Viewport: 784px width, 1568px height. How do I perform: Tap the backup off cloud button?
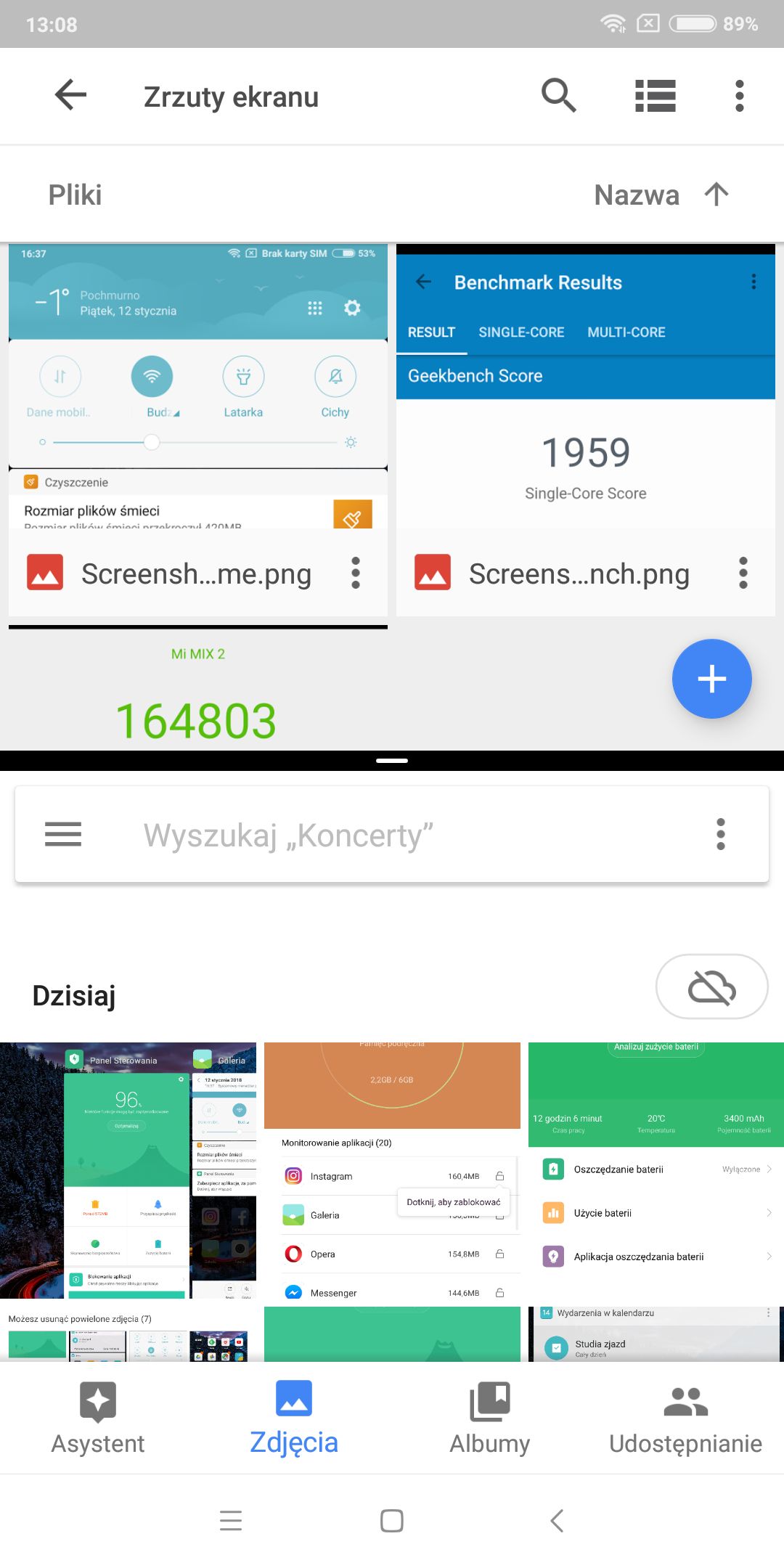(x=711, y=987)
